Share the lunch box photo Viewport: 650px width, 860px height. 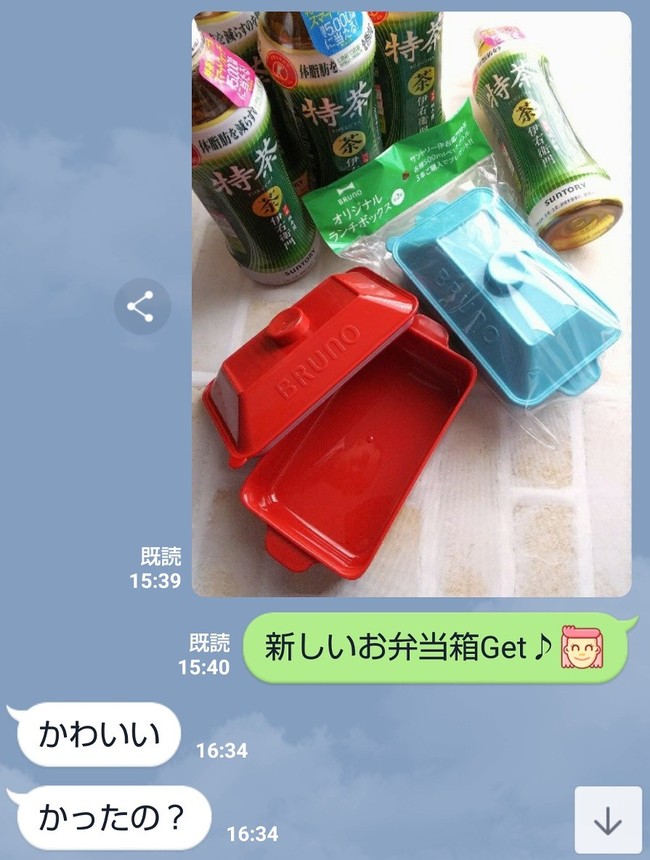click(141, 307)
